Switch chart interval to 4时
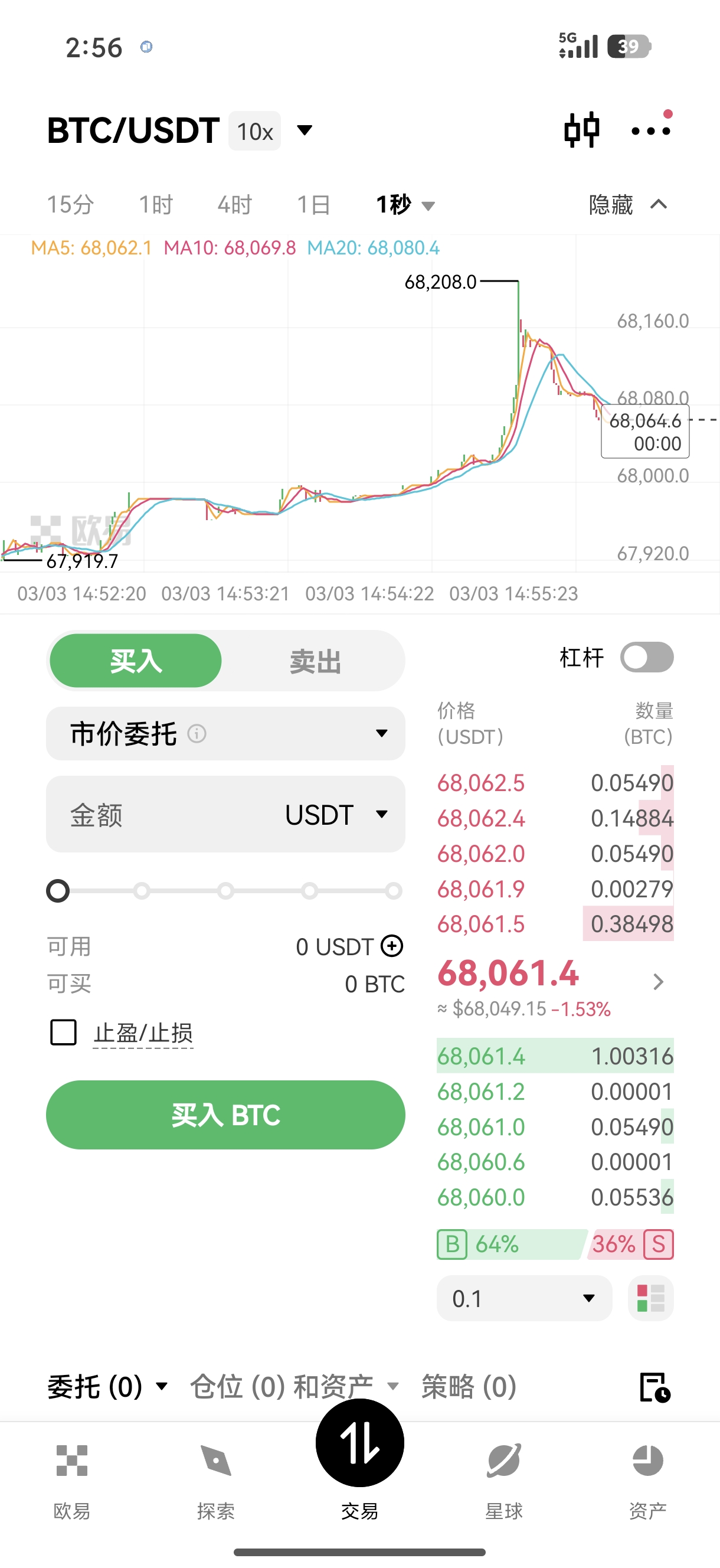This screenshot has width=720, height=1568. 235,204
